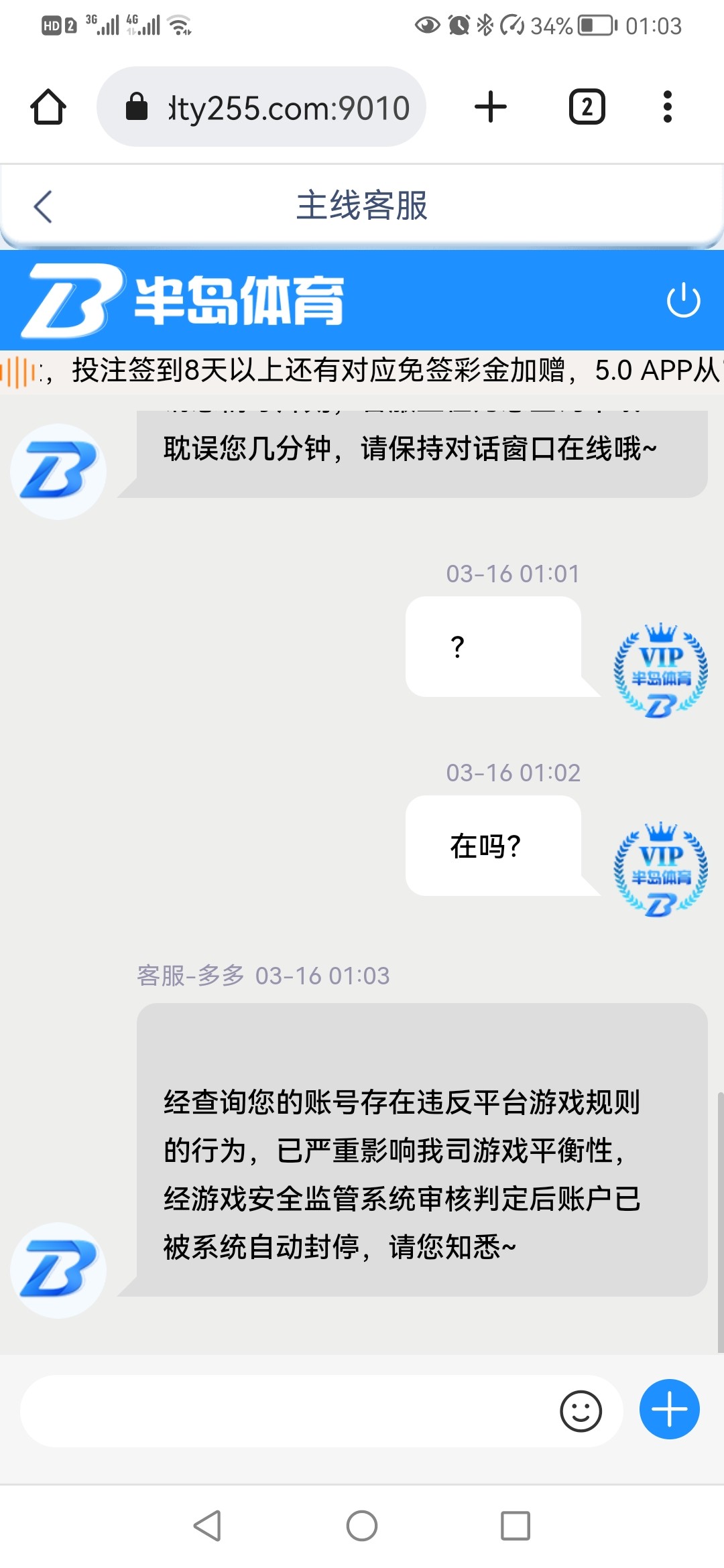Open the emoji picker
The height and width of the screenshot is (1568, 724).
click(581, 1411)
